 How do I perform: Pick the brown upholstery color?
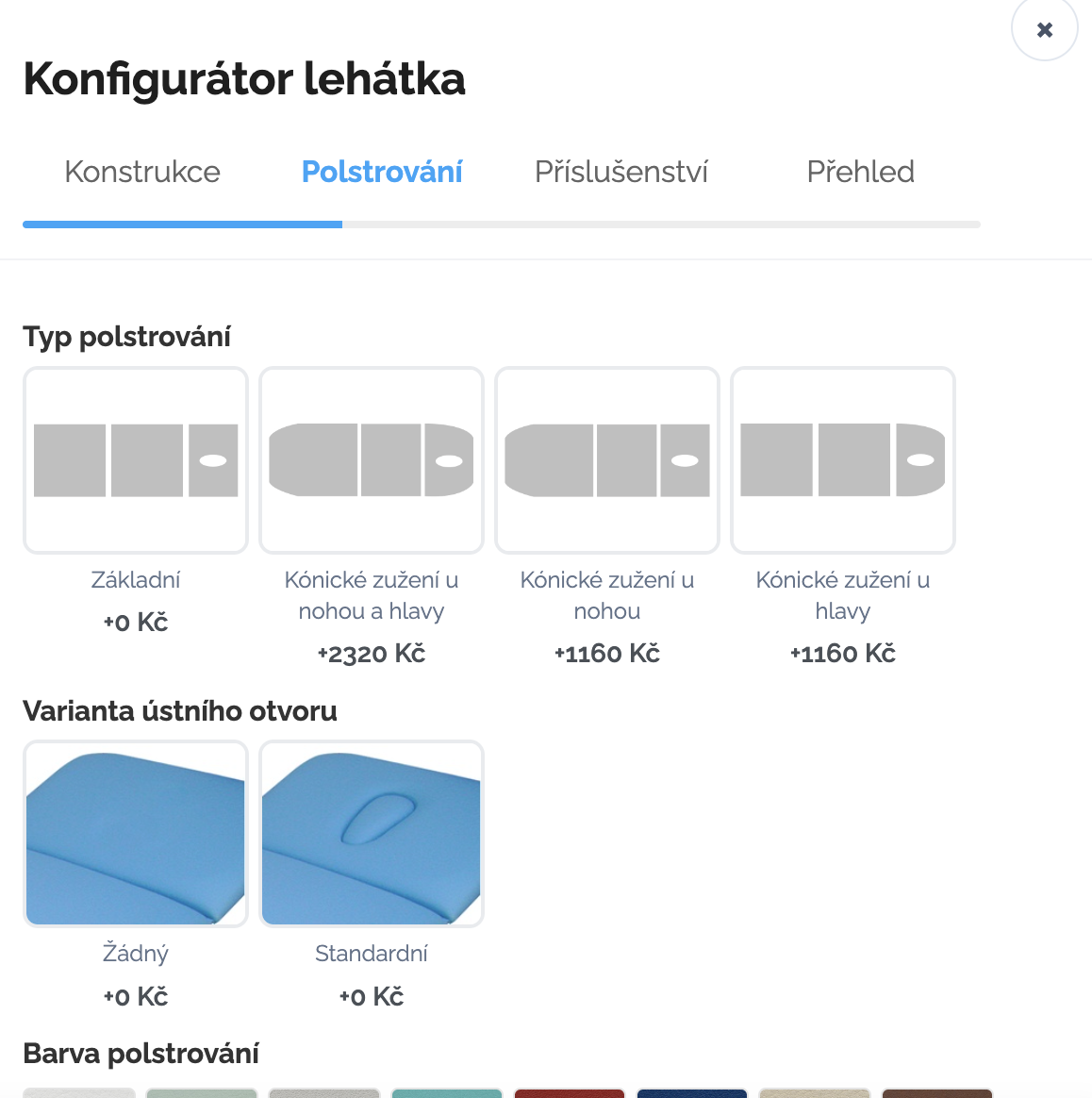937,1092
